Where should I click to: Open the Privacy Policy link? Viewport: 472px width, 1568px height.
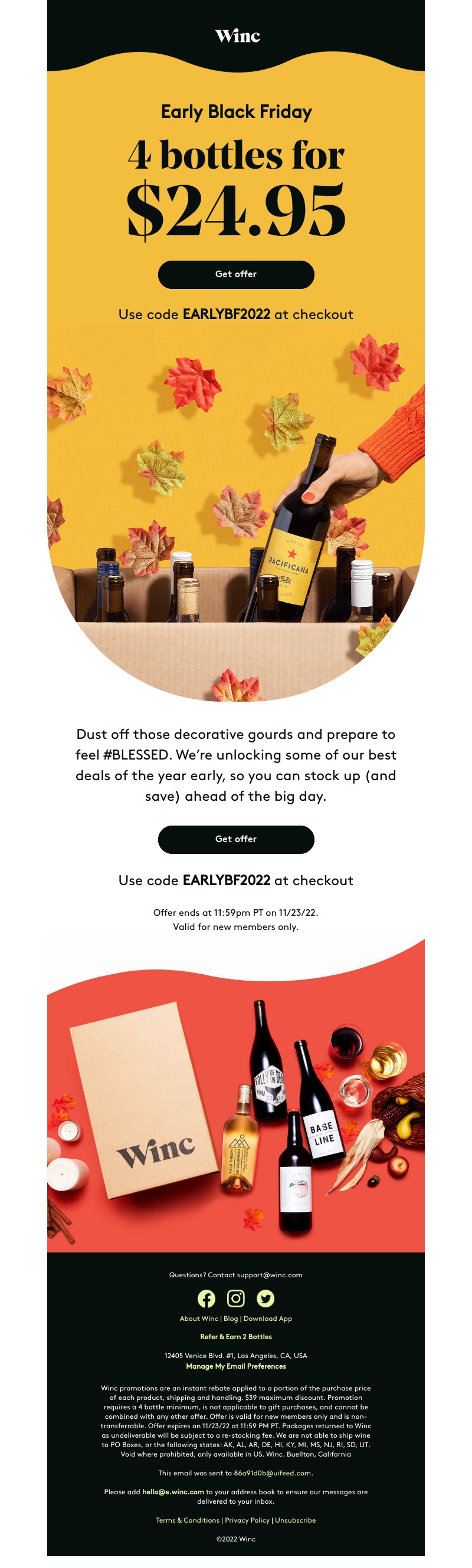247,1520
